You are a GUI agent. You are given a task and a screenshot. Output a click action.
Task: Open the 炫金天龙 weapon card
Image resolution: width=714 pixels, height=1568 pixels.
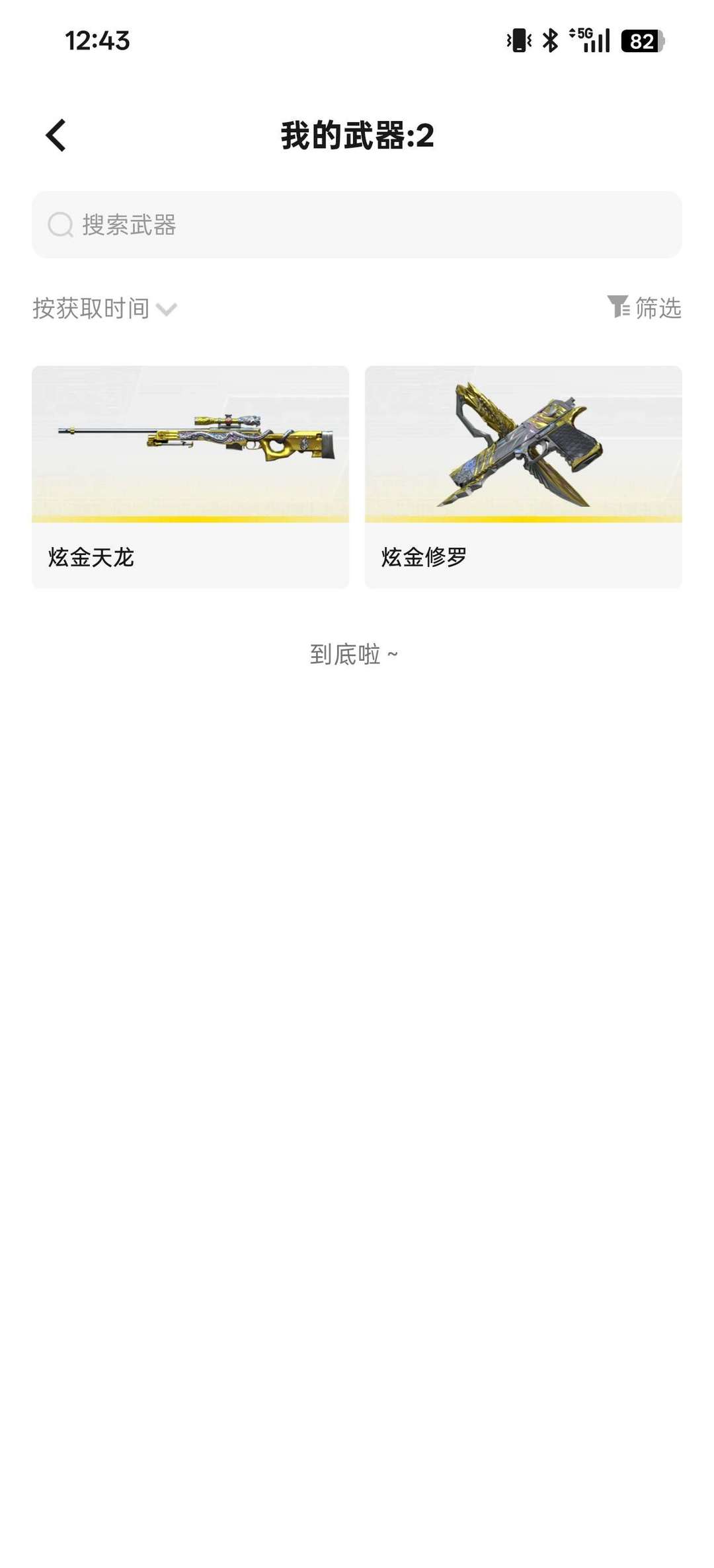(x=190, y=476)
